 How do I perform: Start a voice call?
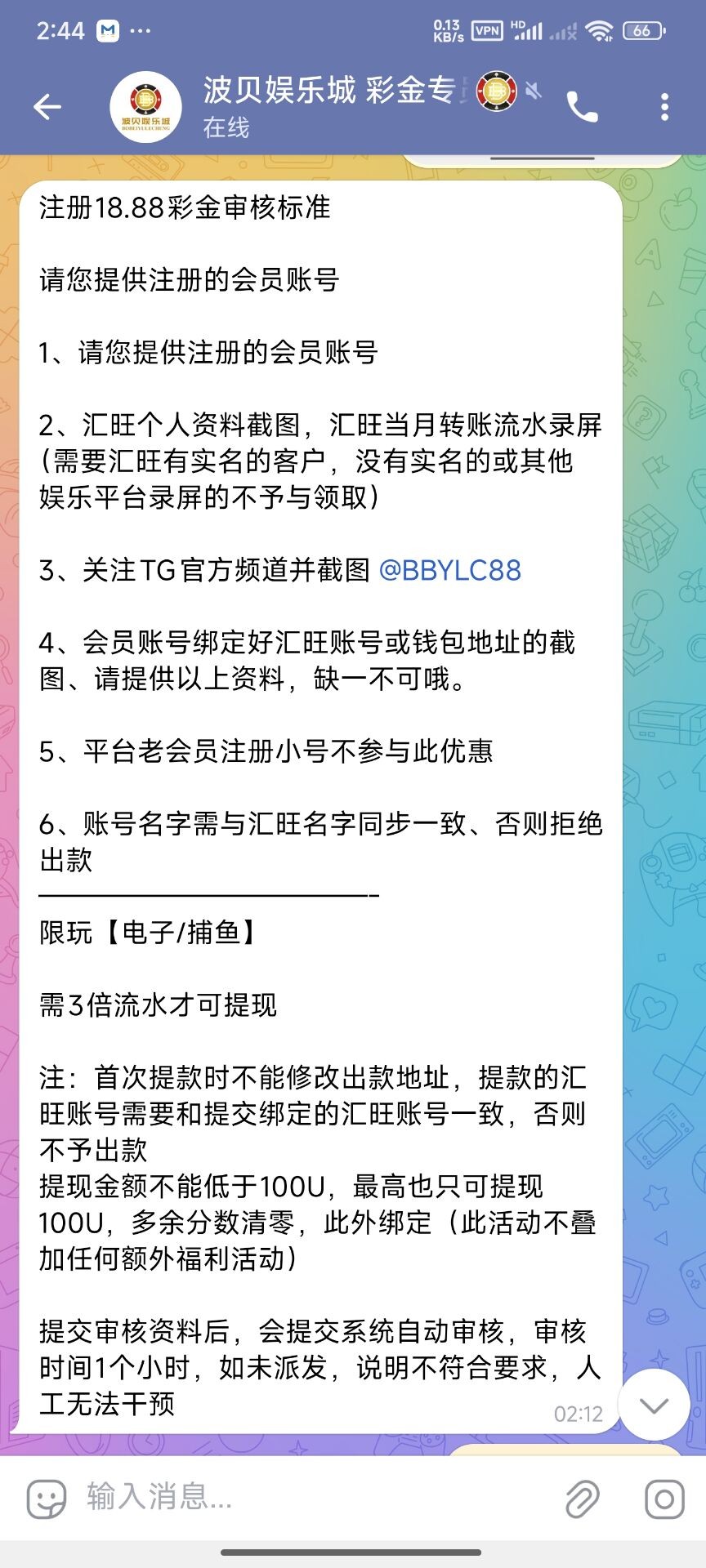point(583,107)
